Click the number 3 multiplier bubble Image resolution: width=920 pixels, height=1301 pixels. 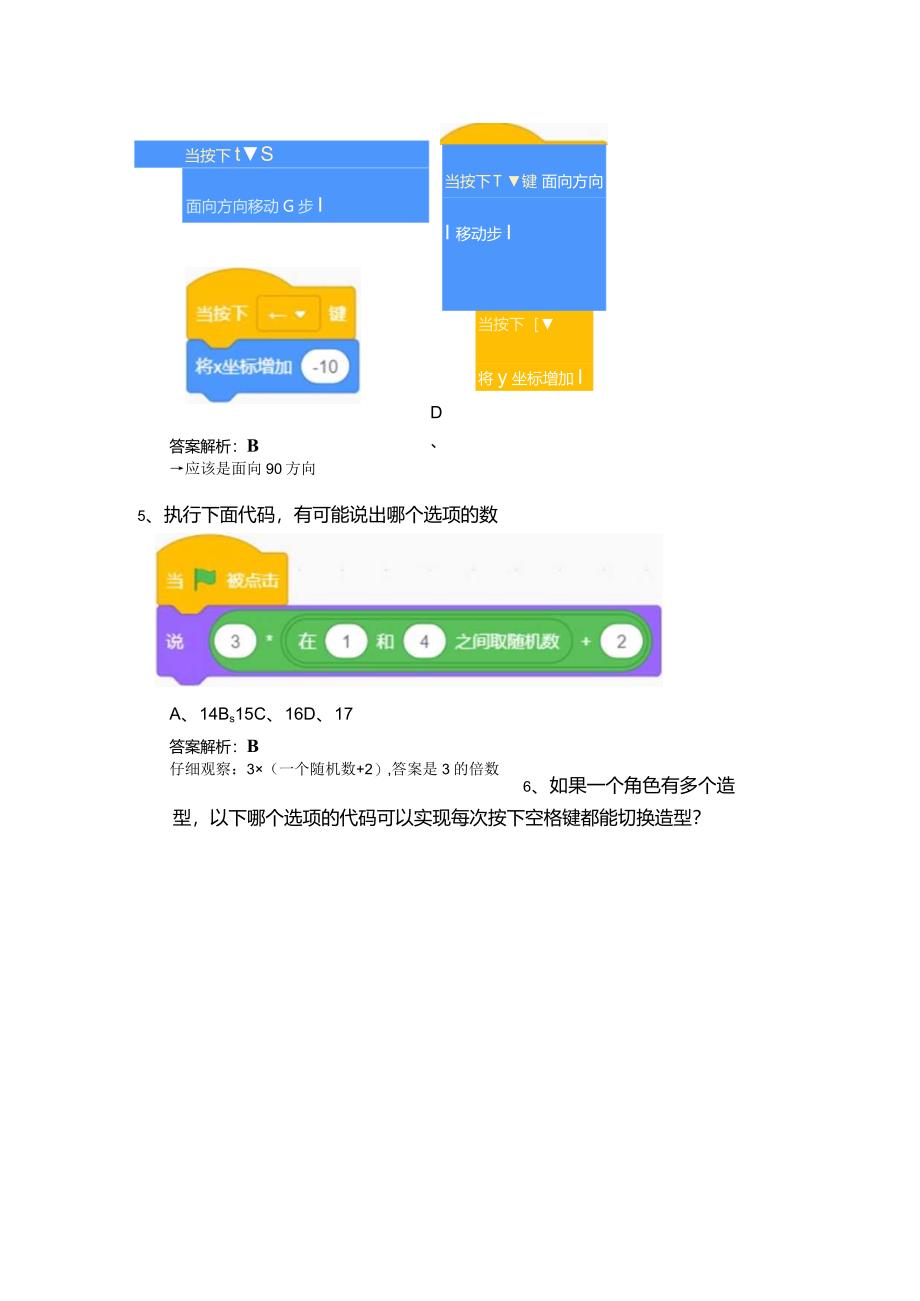[x=236, y=641]
